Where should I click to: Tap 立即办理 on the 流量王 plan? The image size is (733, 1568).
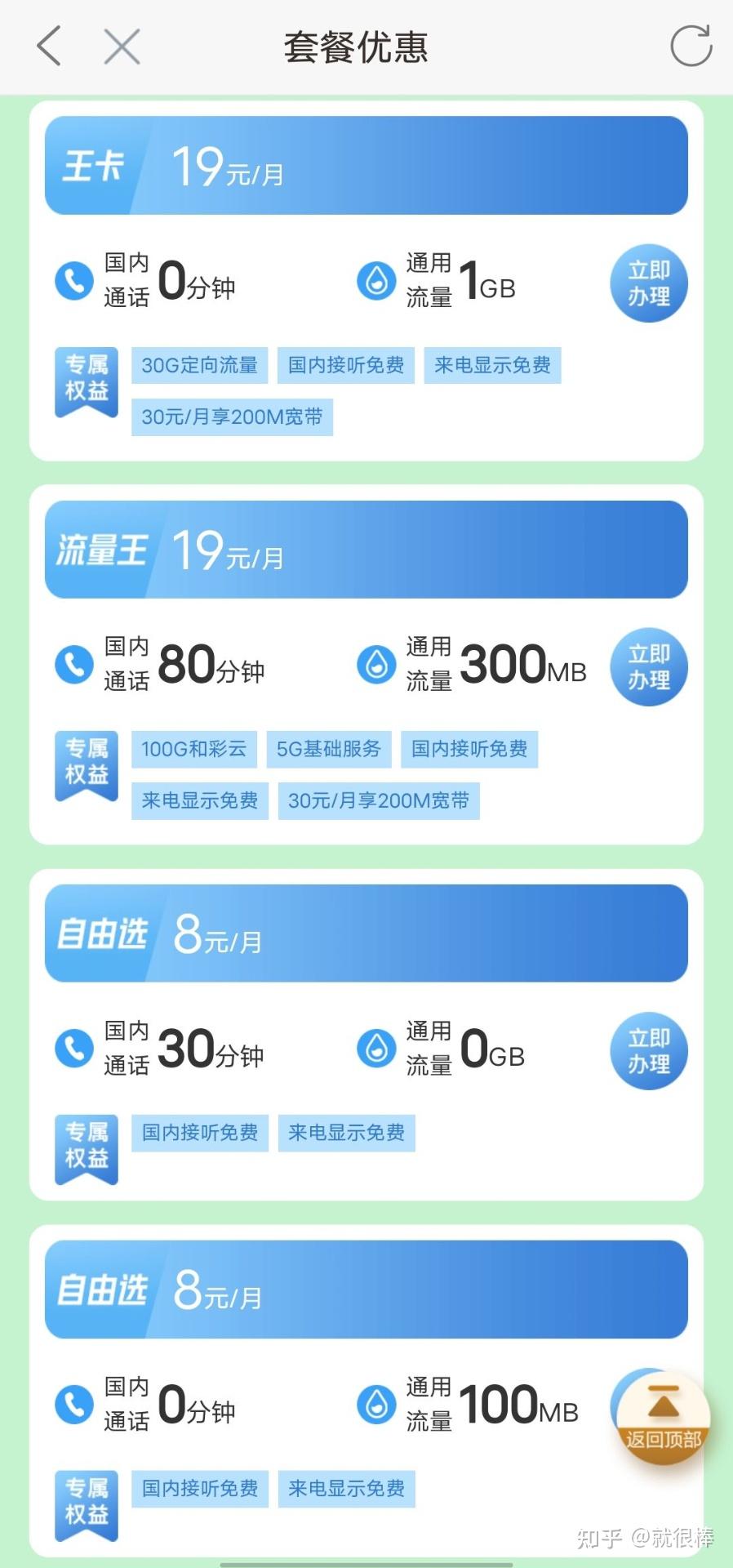[648, 666]
